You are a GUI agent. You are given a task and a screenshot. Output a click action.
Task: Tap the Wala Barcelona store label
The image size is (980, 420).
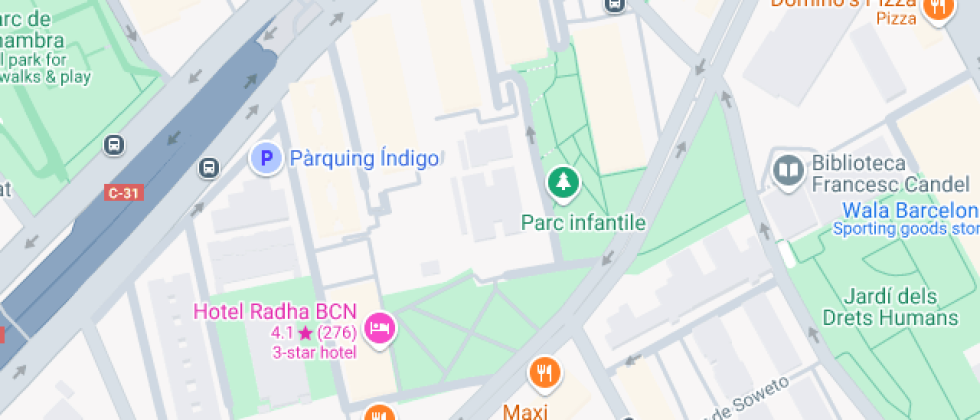[909, 210]
